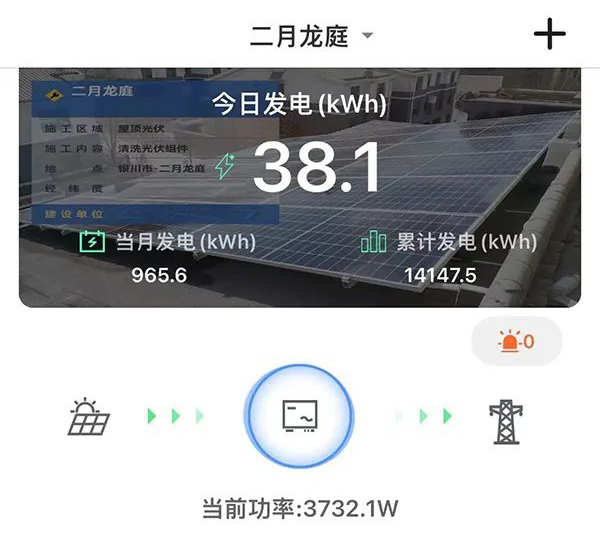This screenshot has height=534, width=600.
Task: Open the 二月龙庭 station dropdown
Action: click(311, 36)
